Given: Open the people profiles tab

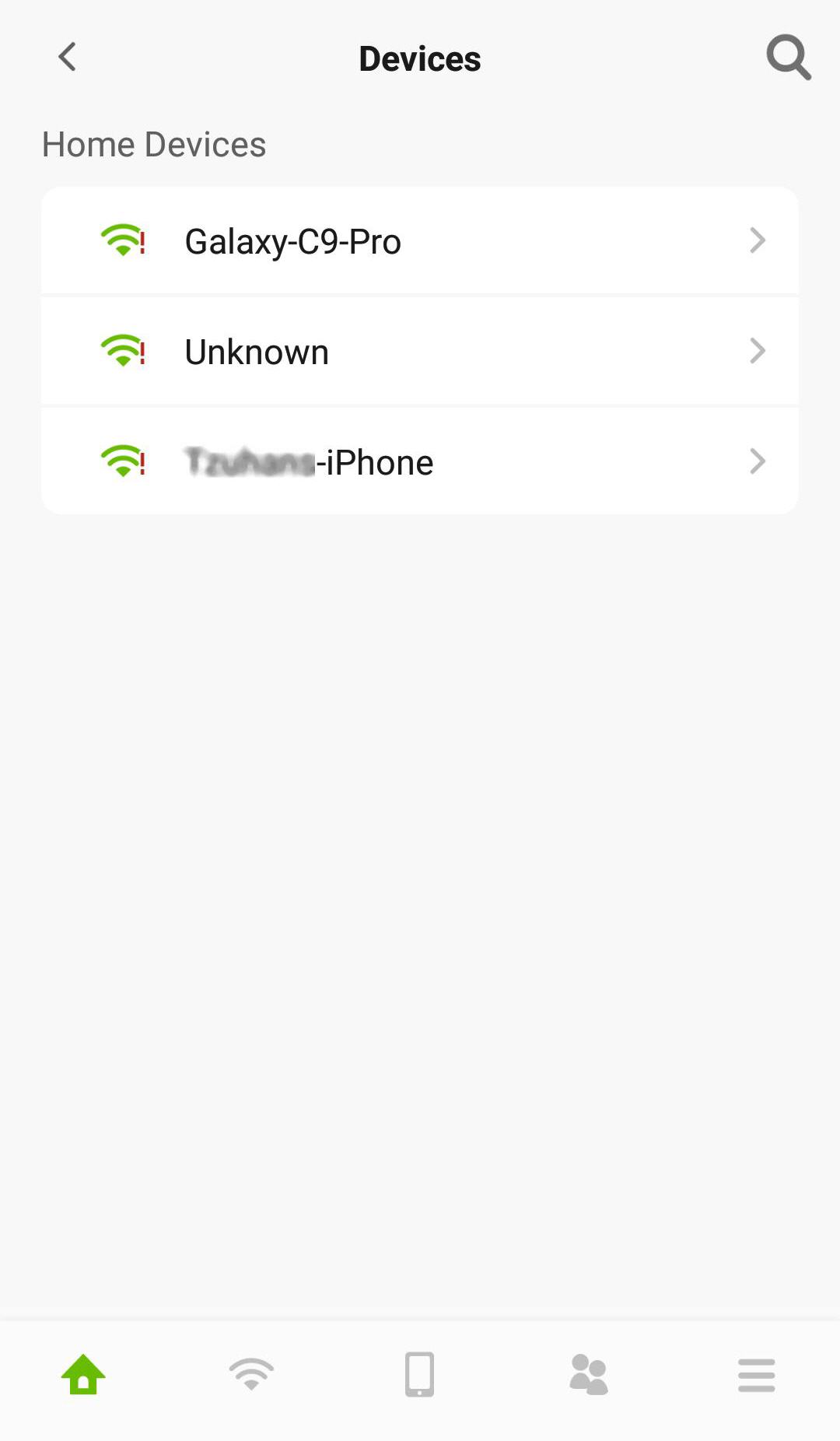Looking at the screenshot, I should coord(588,1375).
